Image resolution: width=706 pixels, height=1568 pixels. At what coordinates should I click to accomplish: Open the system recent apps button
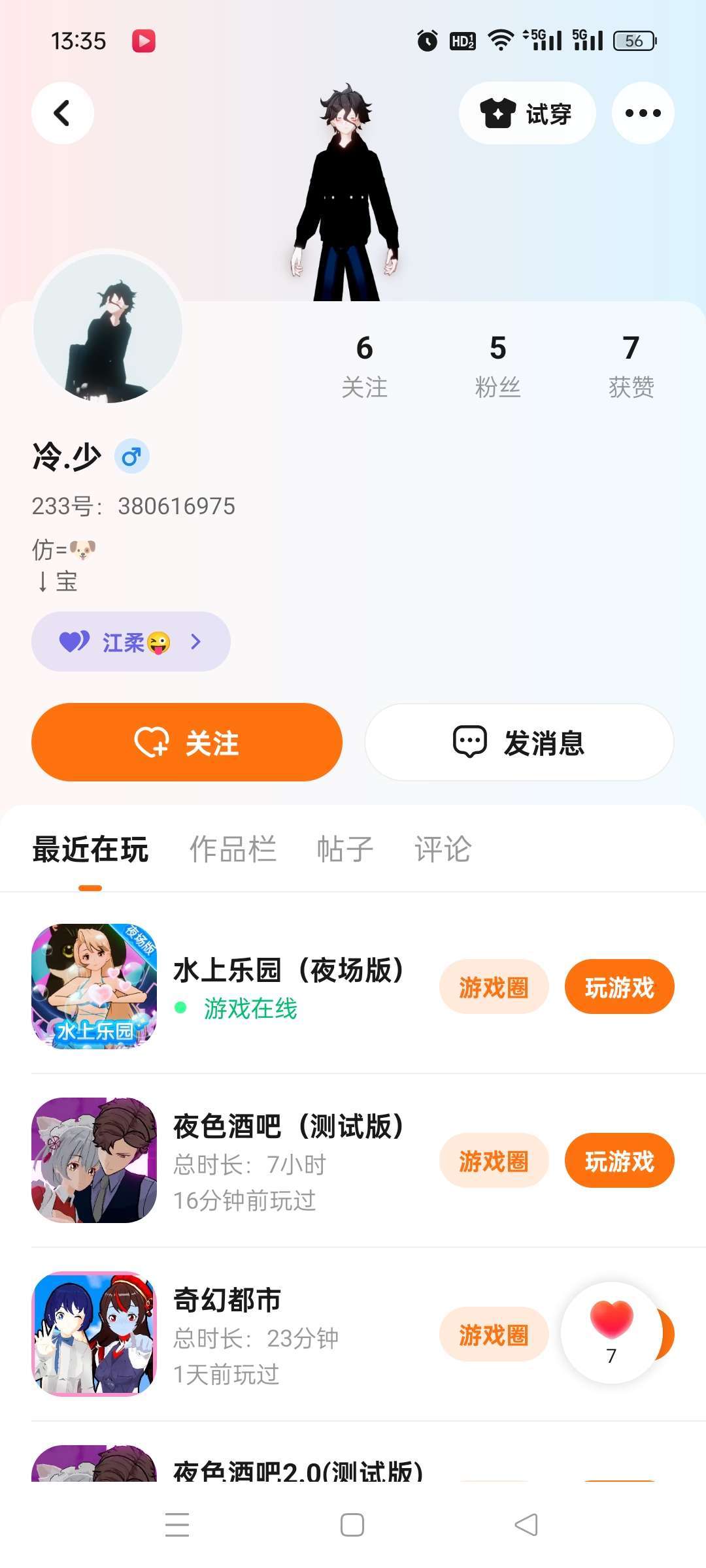click(177, 1525)
